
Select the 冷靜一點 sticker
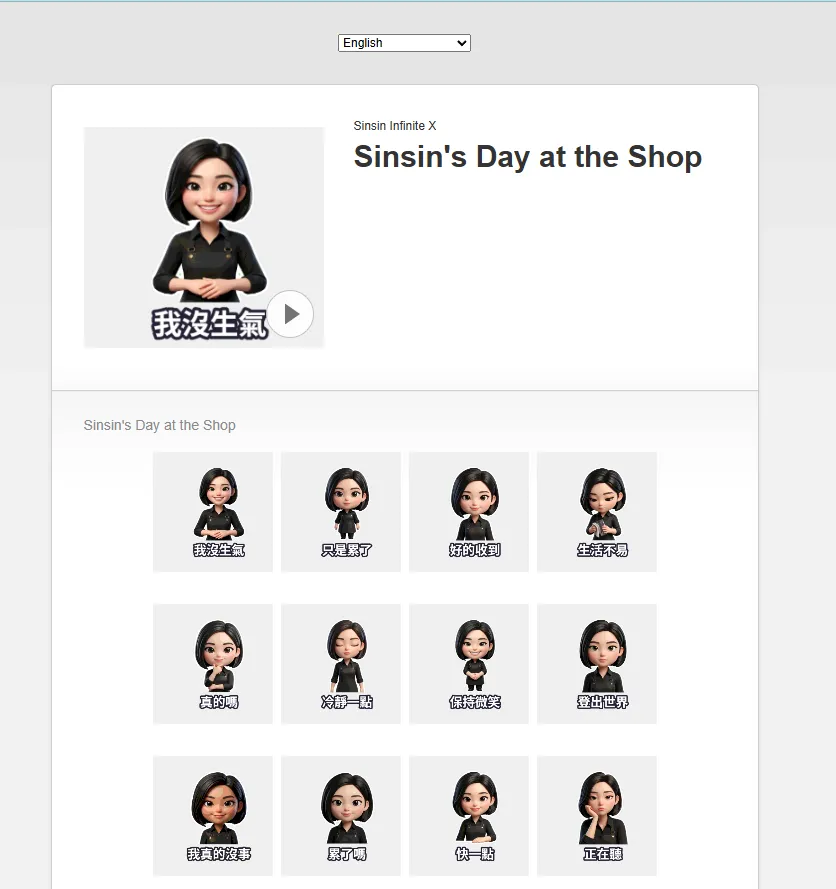coord(341,664)
